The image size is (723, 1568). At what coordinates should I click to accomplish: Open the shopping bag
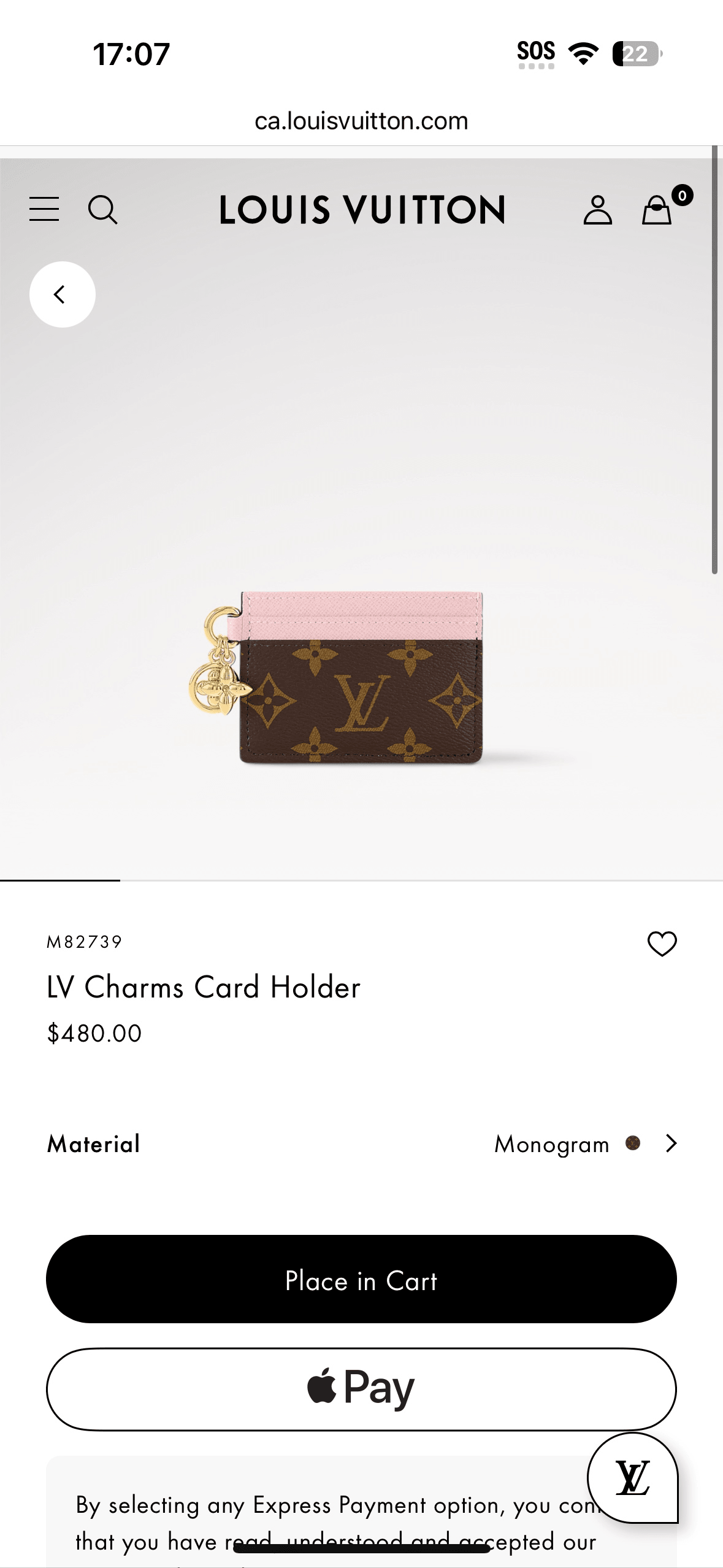(x=657, y=210)
